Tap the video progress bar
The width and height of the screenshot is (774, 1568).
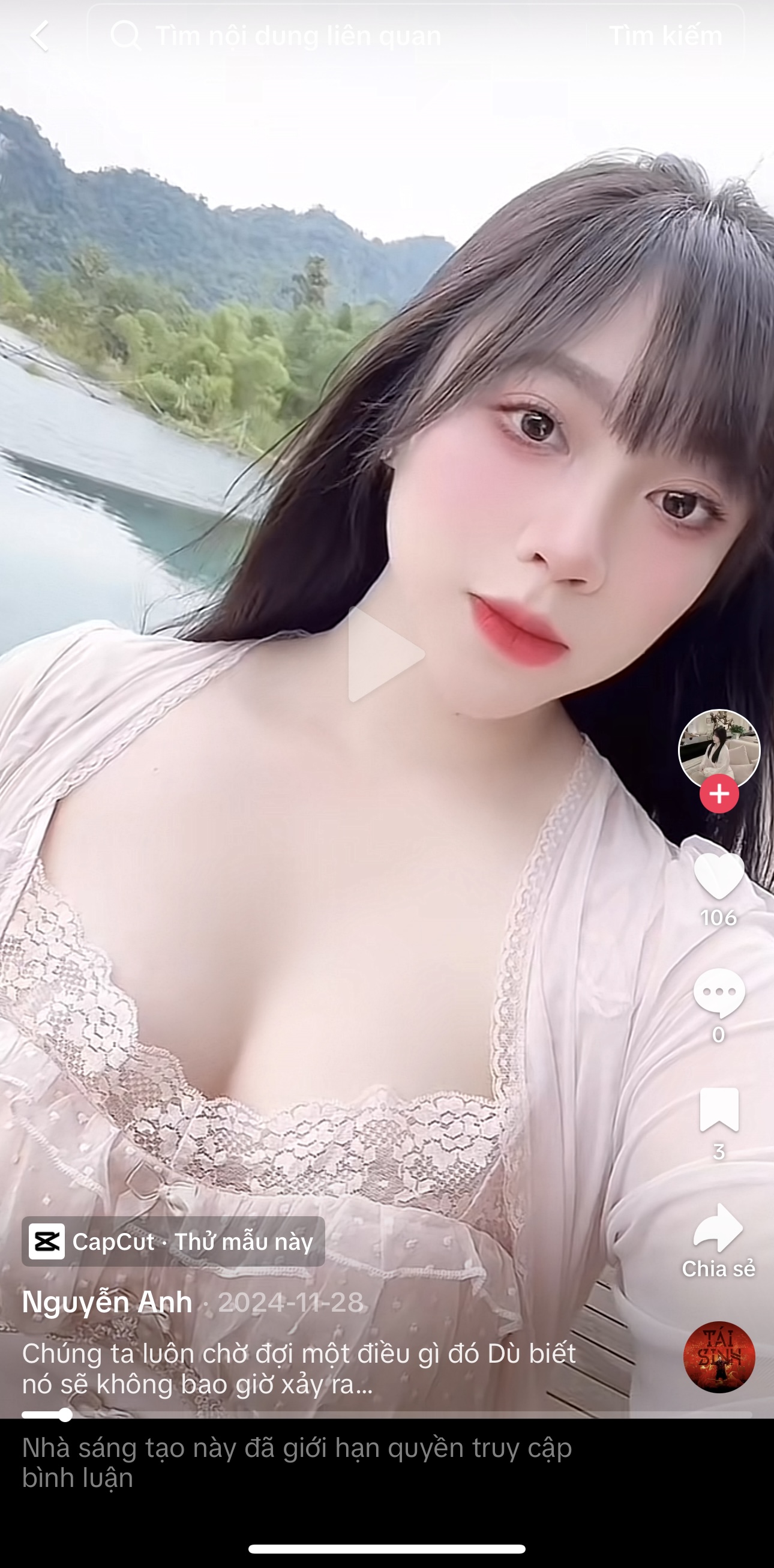click(x=387, y=1415)
